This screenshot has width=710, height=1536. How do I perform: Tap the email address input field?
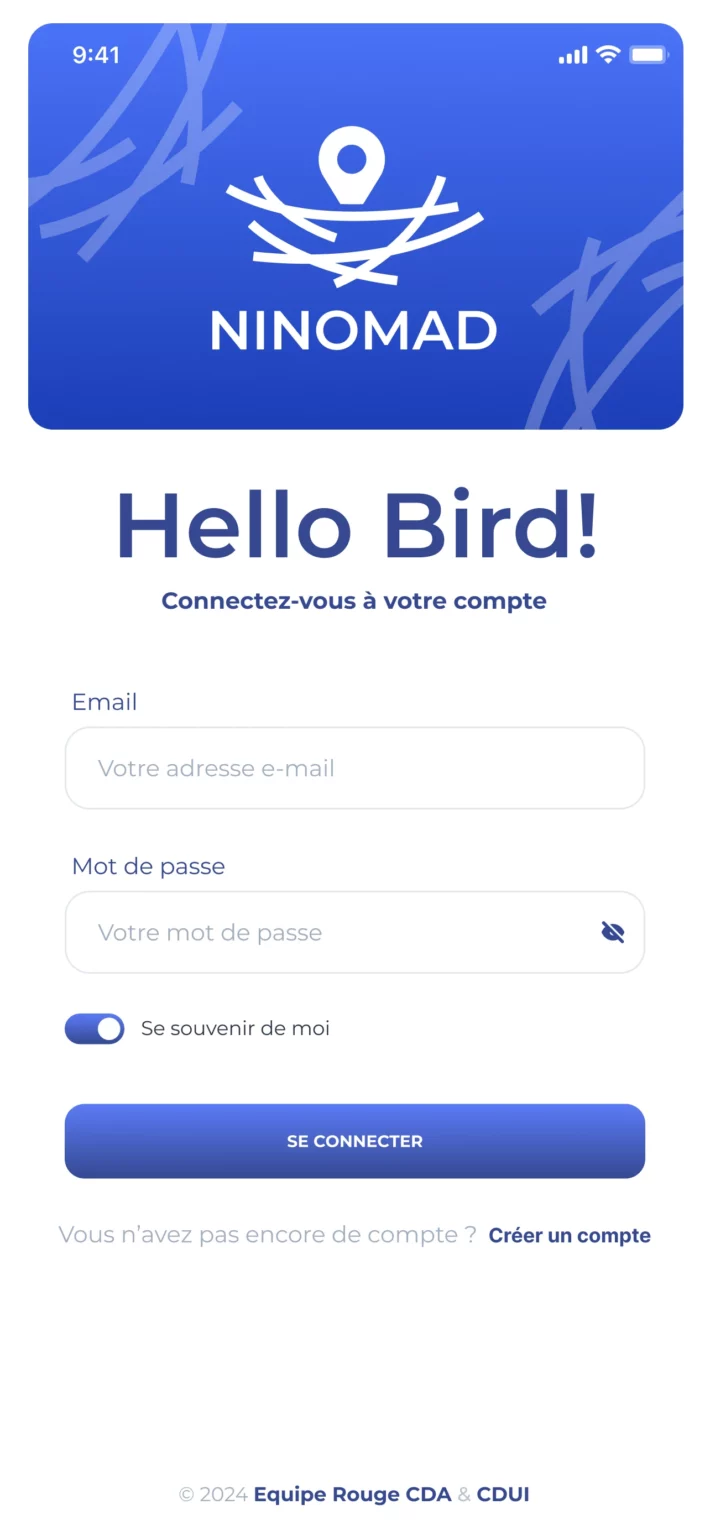pyautogui.click(x=354, y=768)
